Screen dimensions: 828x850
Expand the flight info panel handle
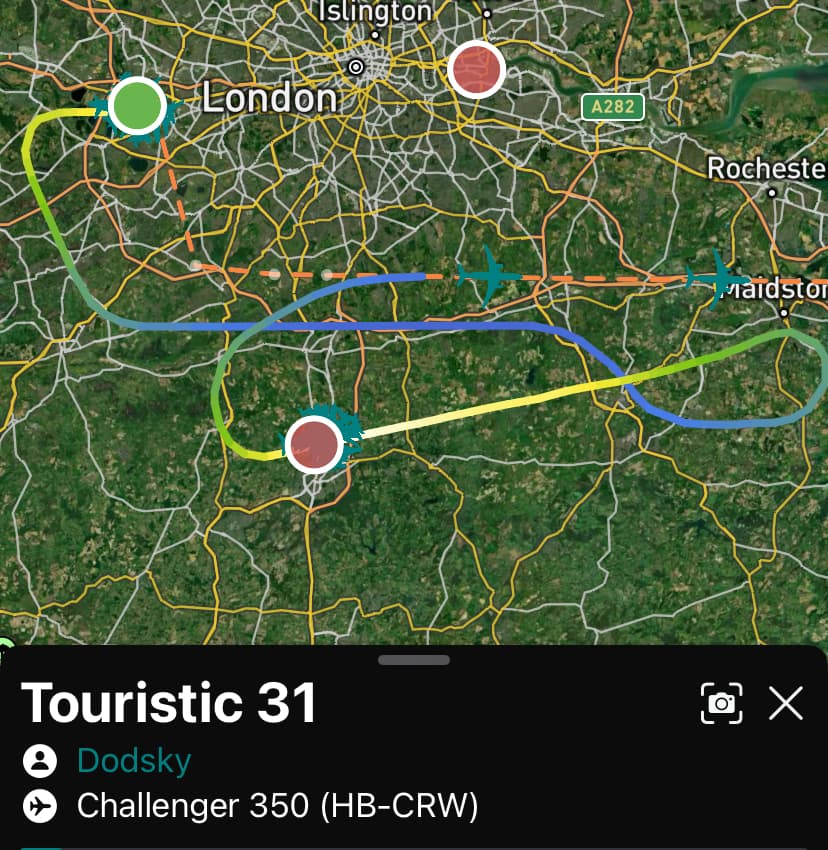(414, 660)
